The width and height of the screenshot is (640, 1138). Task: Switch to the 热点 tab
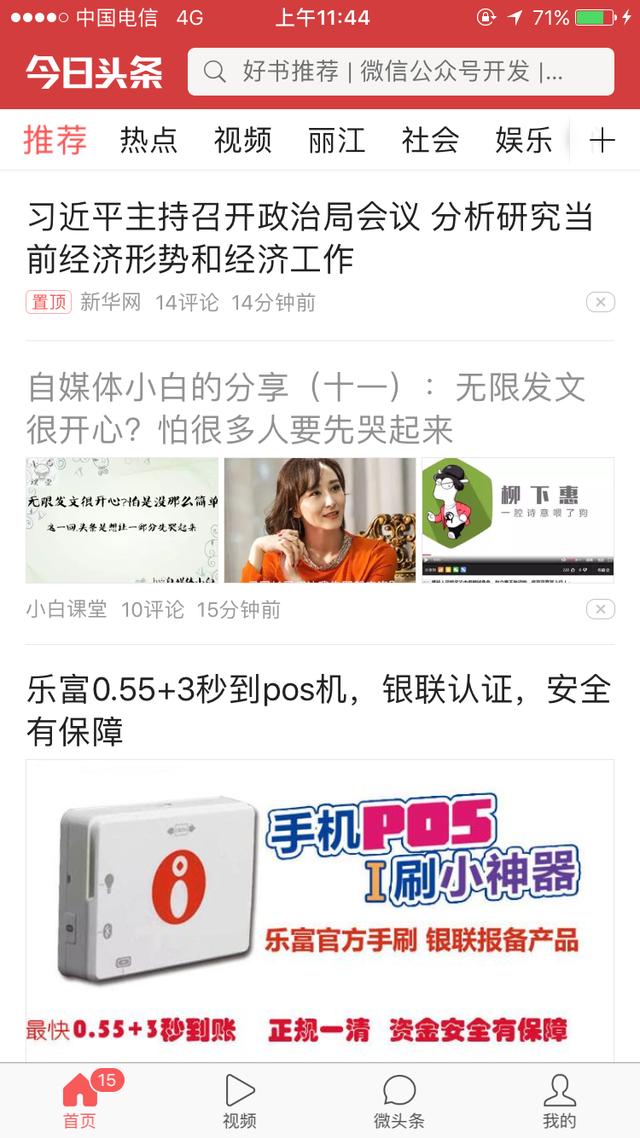(149, 141)
